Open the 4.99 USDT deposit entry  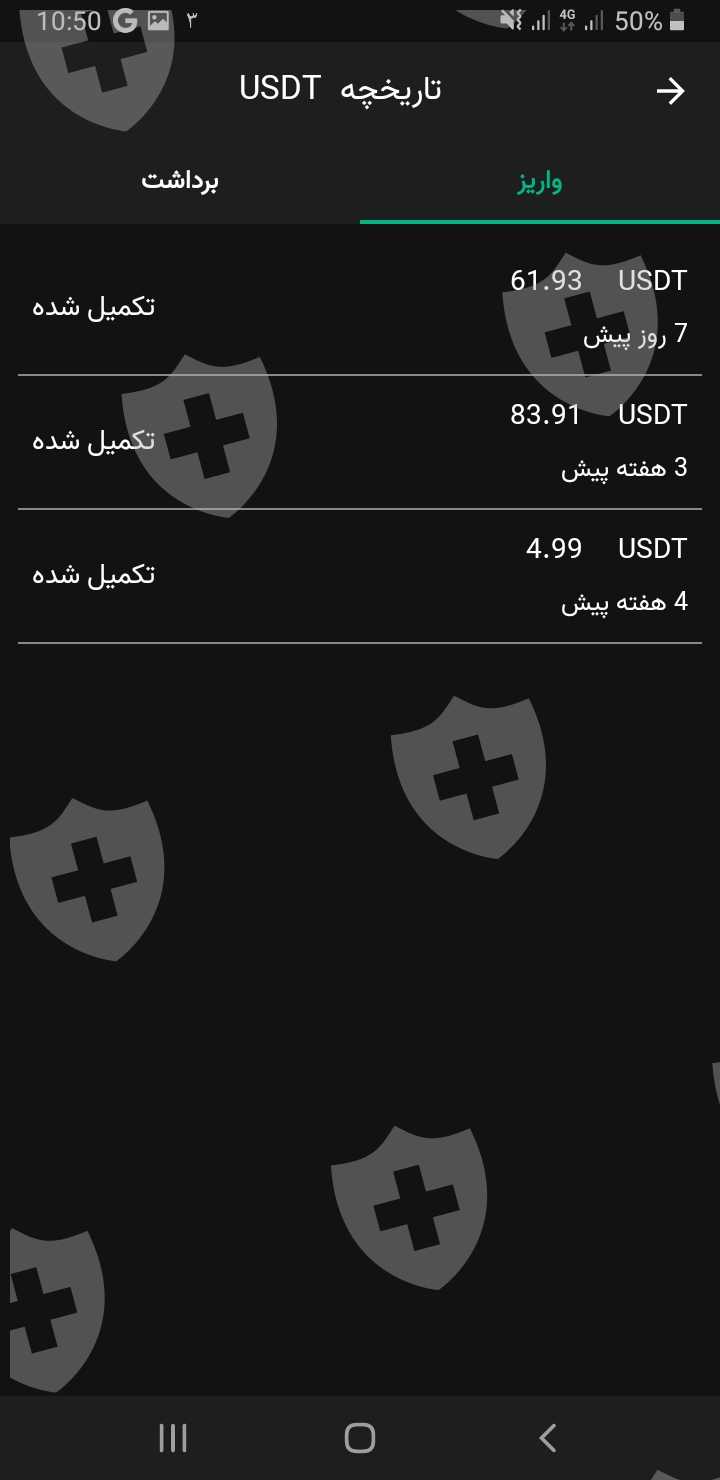[360, 576]
